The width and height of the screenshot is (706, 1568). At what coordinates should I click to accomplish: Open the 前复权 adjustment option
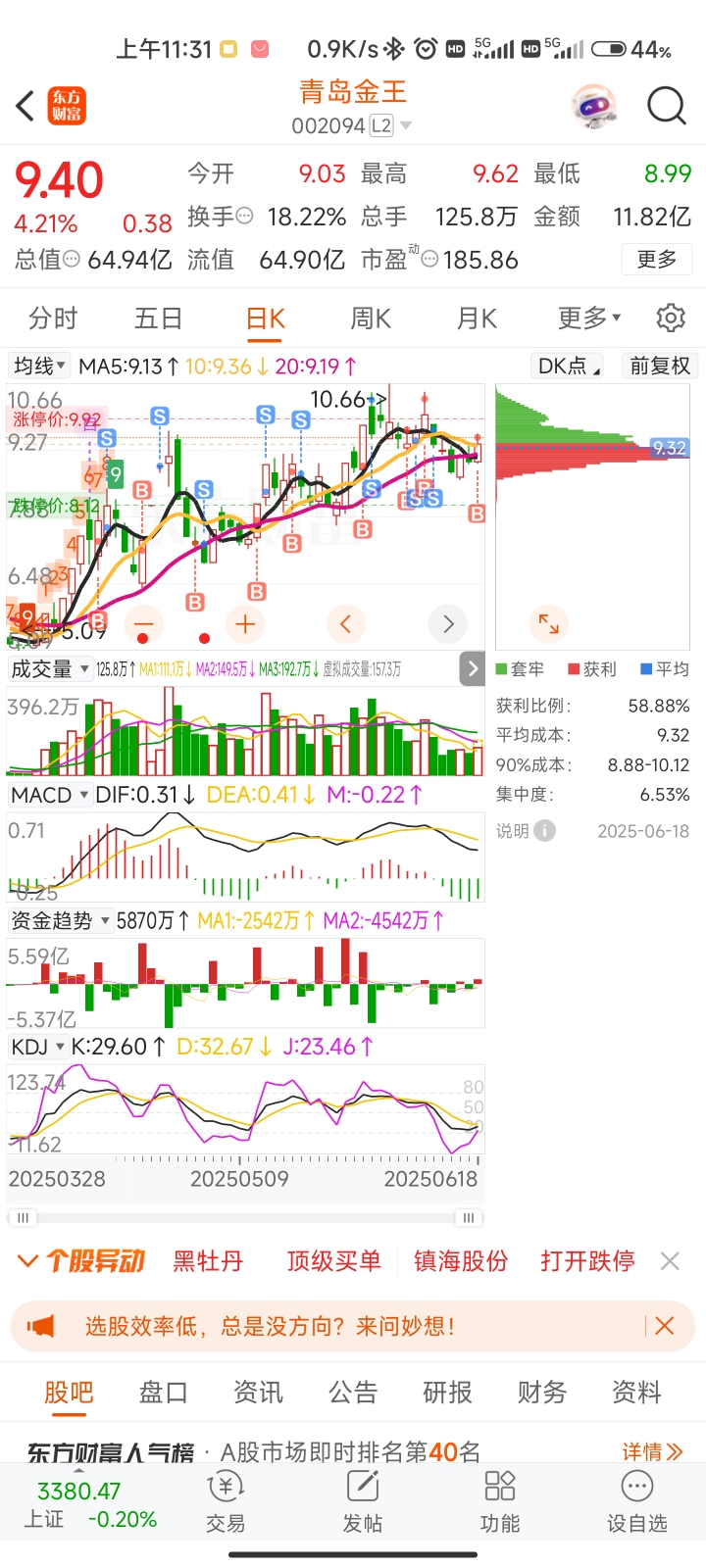pyautogui.click(x=660, y=366)
